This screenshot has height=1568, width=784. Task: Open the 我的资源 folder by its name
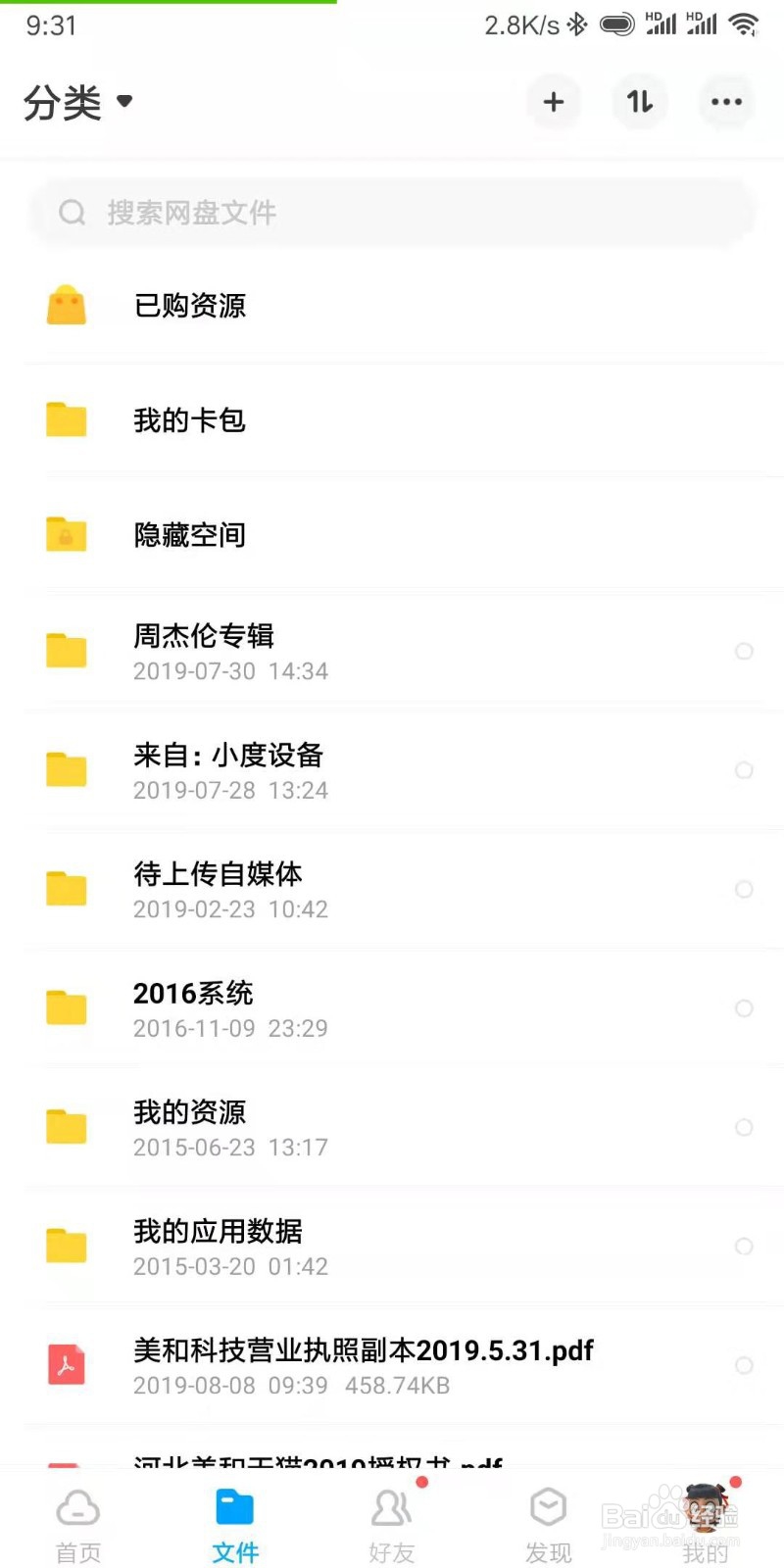[189, 1112]
